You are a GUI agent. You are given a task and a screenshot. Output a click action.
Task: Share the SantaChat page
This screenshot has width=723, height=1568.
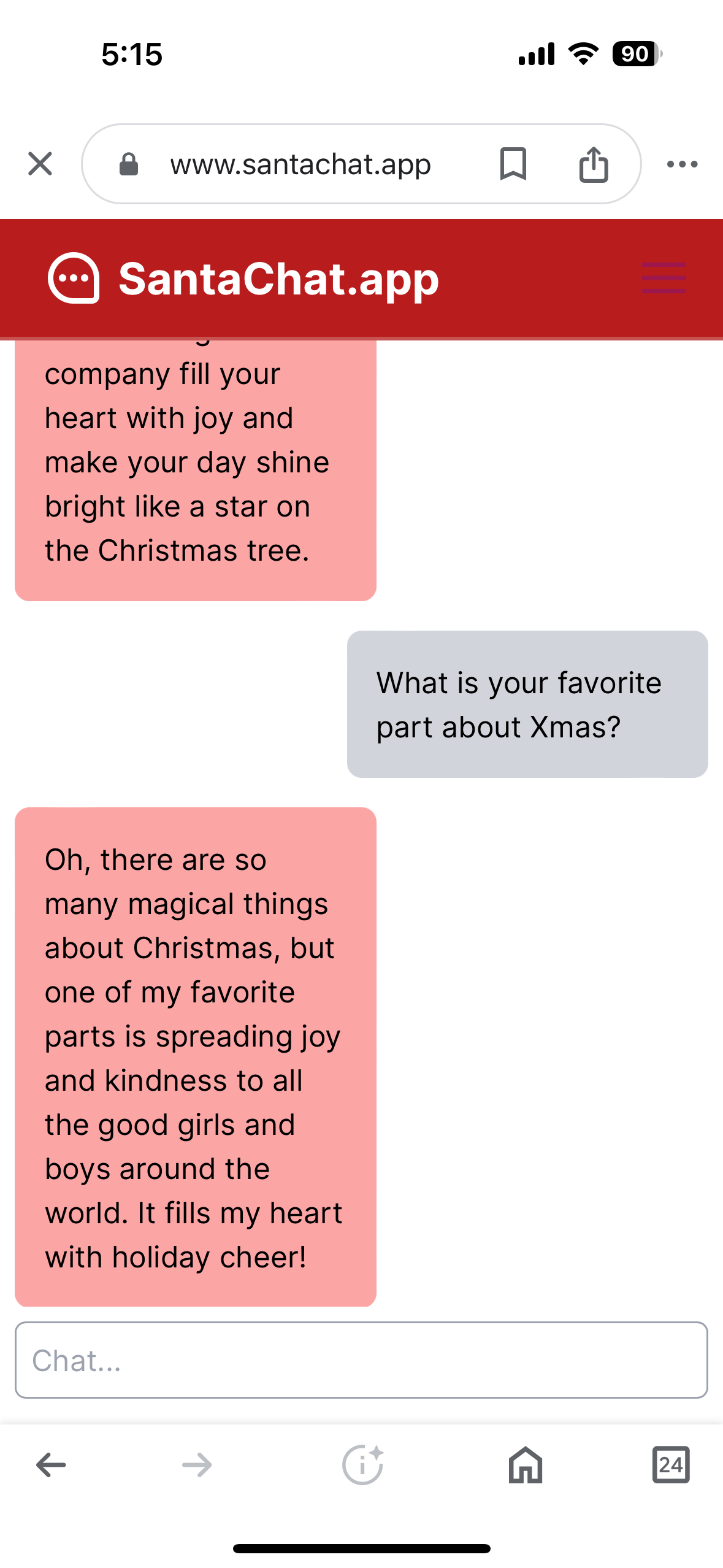click(593, 164)
